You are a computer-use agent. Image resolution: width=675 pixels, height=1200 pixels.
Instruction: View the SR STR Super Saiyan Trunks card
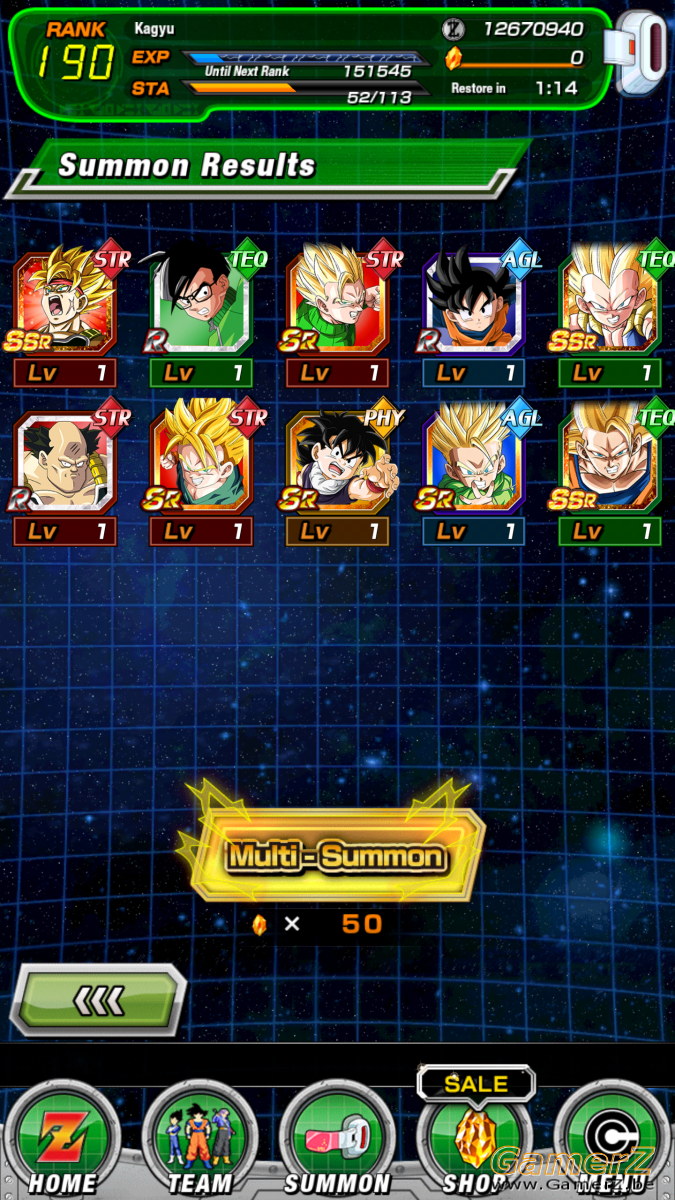201,473
